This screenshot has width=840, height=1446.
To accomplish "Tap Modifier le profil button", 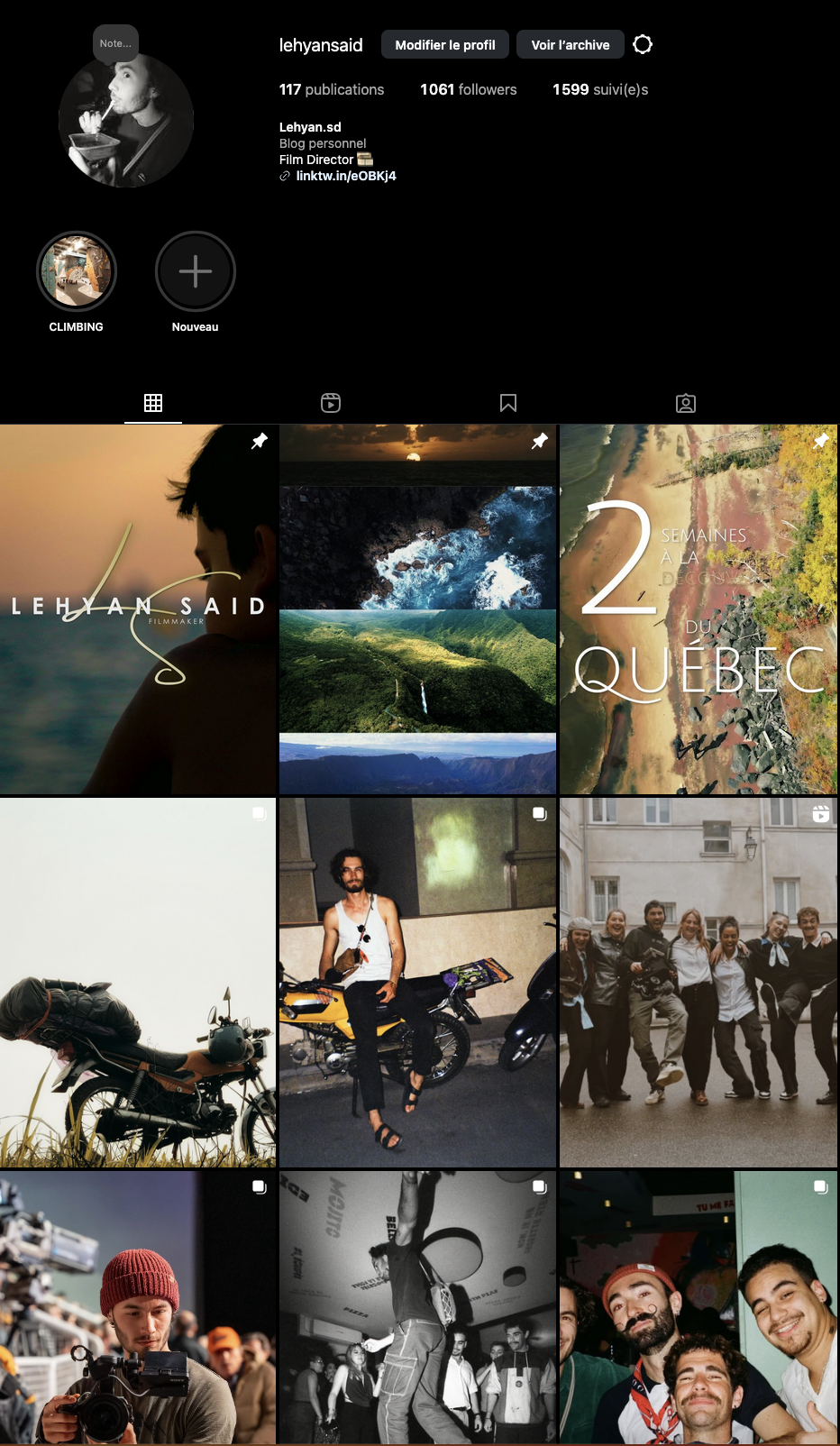I will [445, 44].
